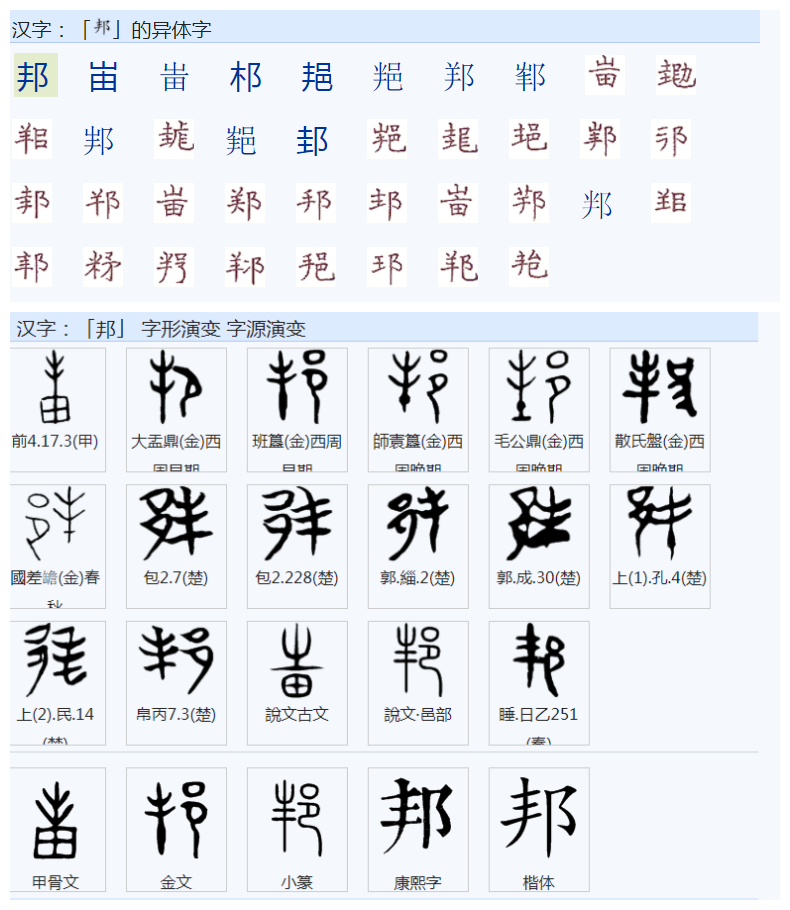View the 散氏盤(金) glyph image
This screenshot has height=910, width=790.
click(x=660, y=391)
